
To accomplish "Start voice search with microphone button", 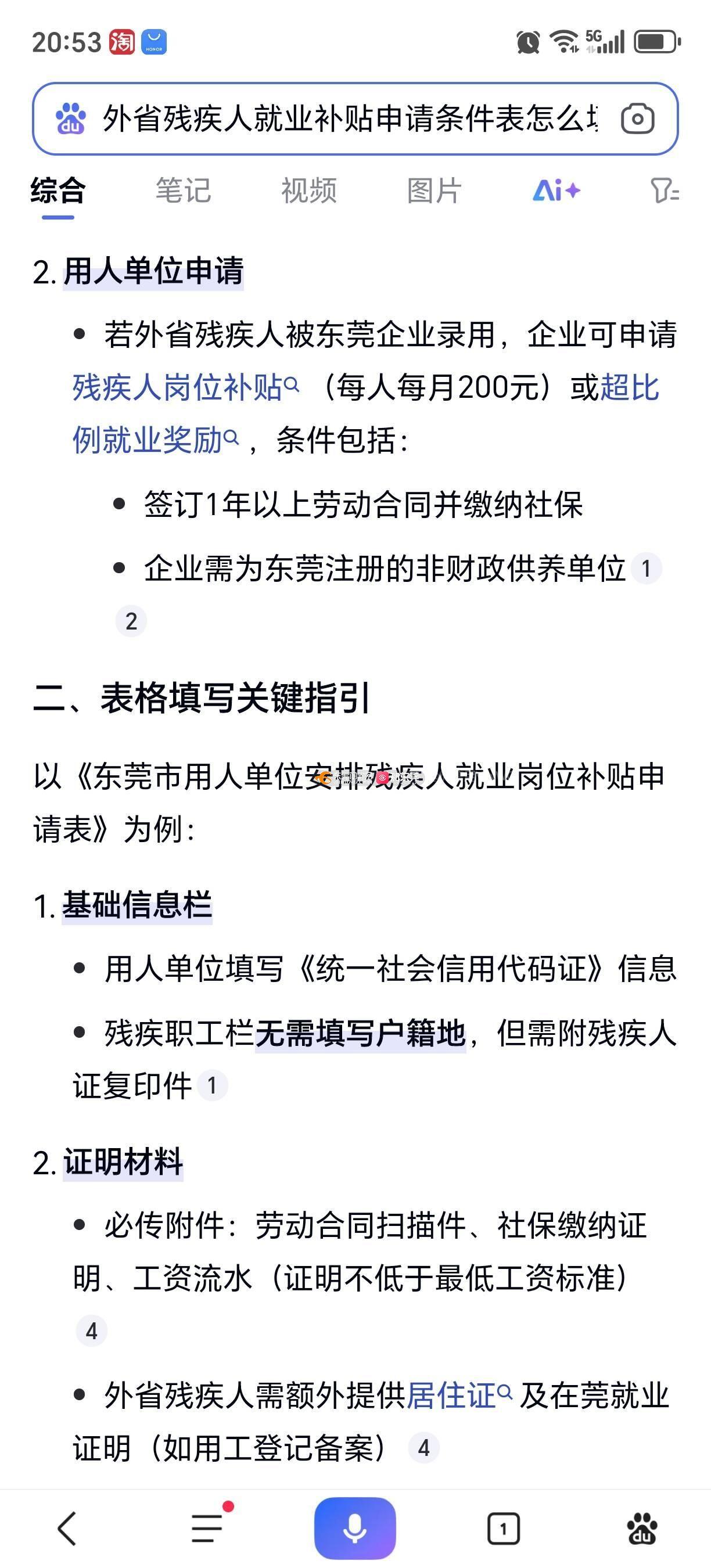I will click(355, 1529).
